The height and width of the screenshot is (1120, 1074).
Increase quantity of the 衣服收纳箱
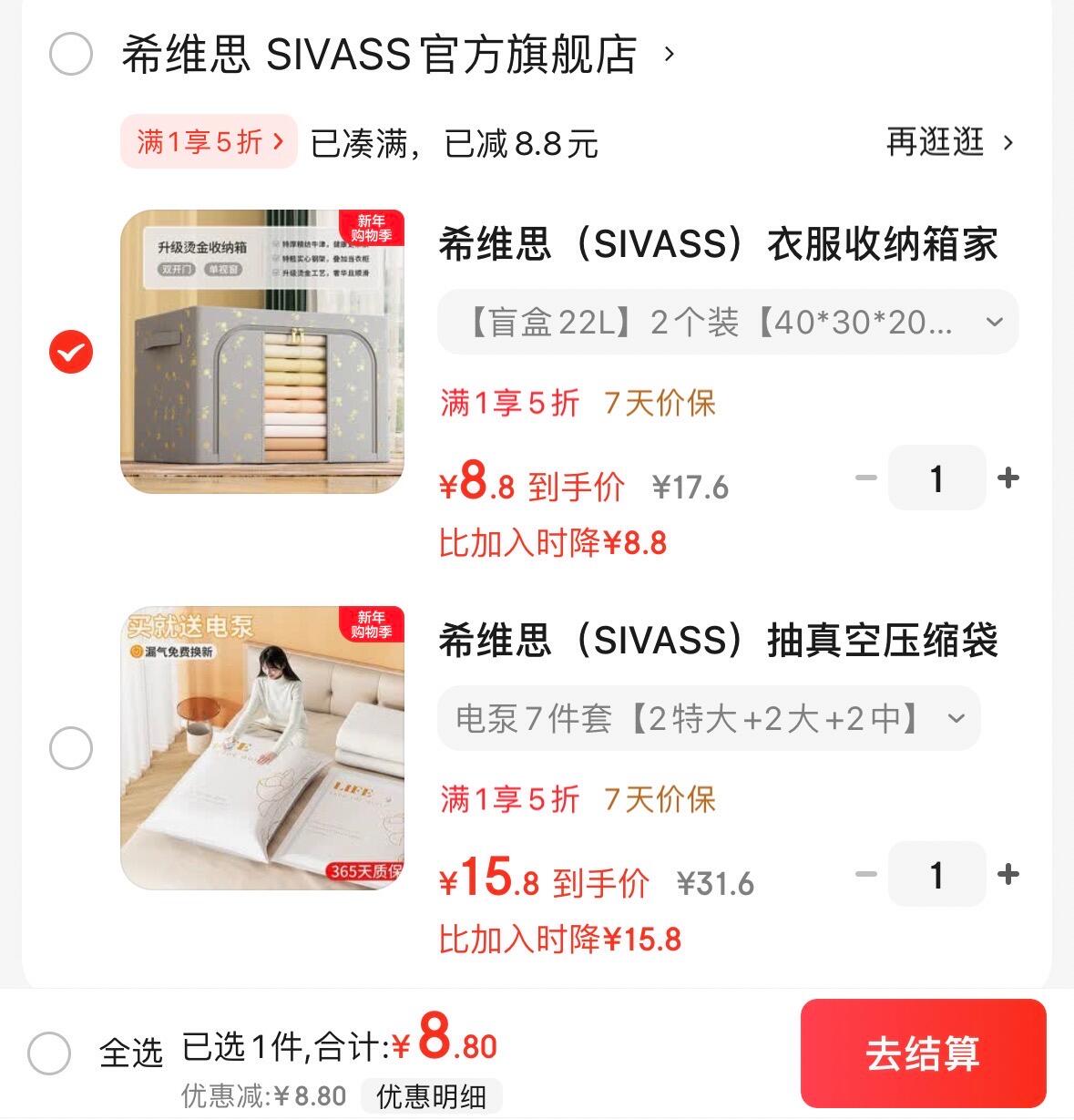[x=1008, y=478]
